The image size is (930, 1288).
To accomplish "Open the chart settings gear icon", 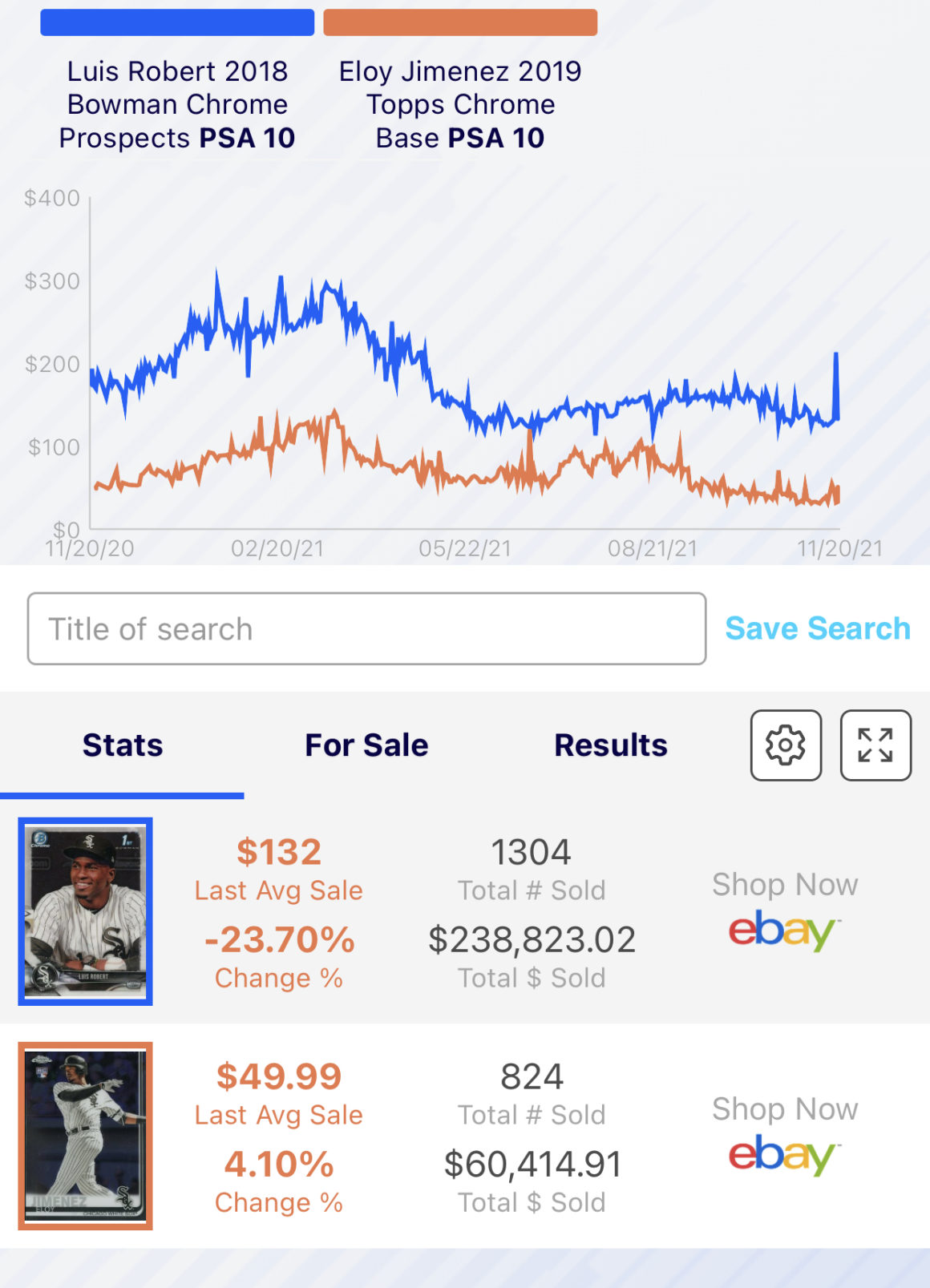I will (x=786, y=745).
